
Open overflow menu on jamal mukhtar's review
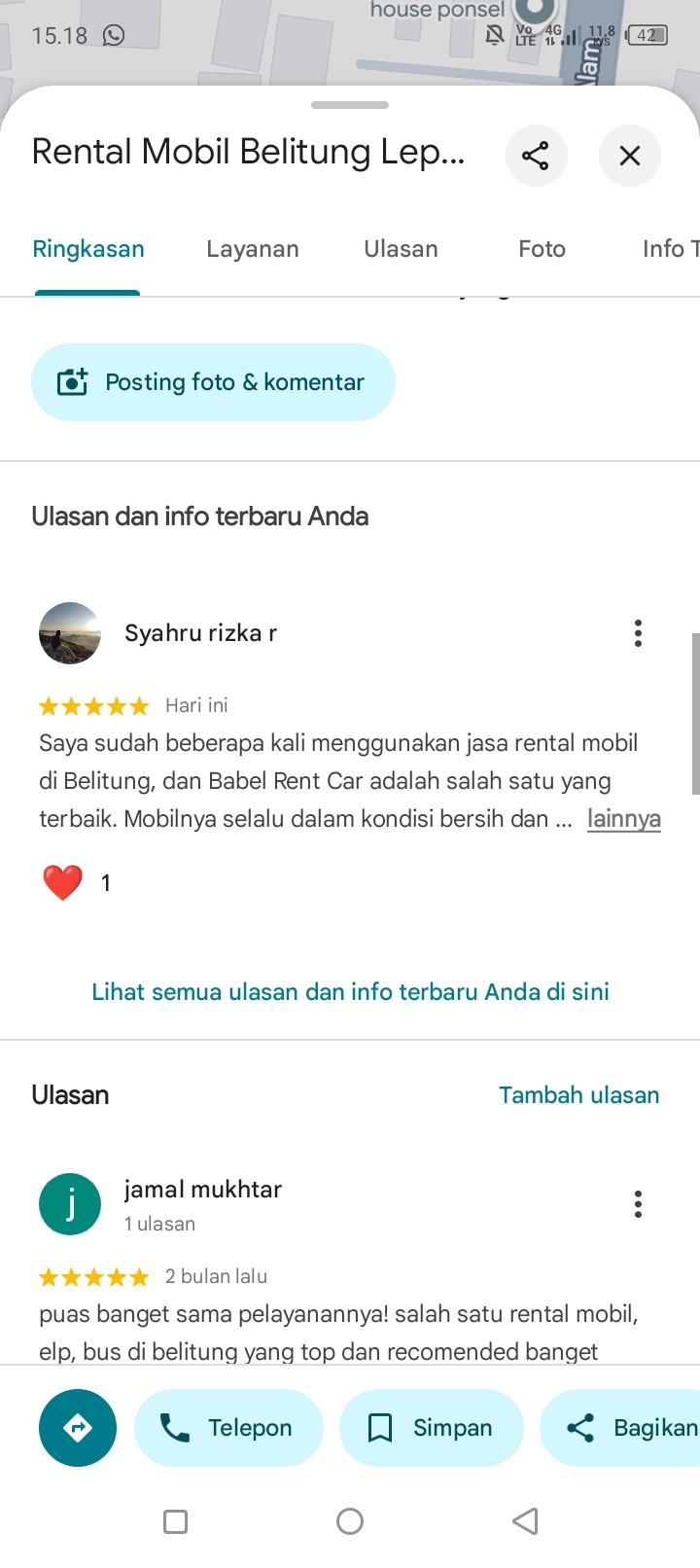click(x=638, y=1204)
